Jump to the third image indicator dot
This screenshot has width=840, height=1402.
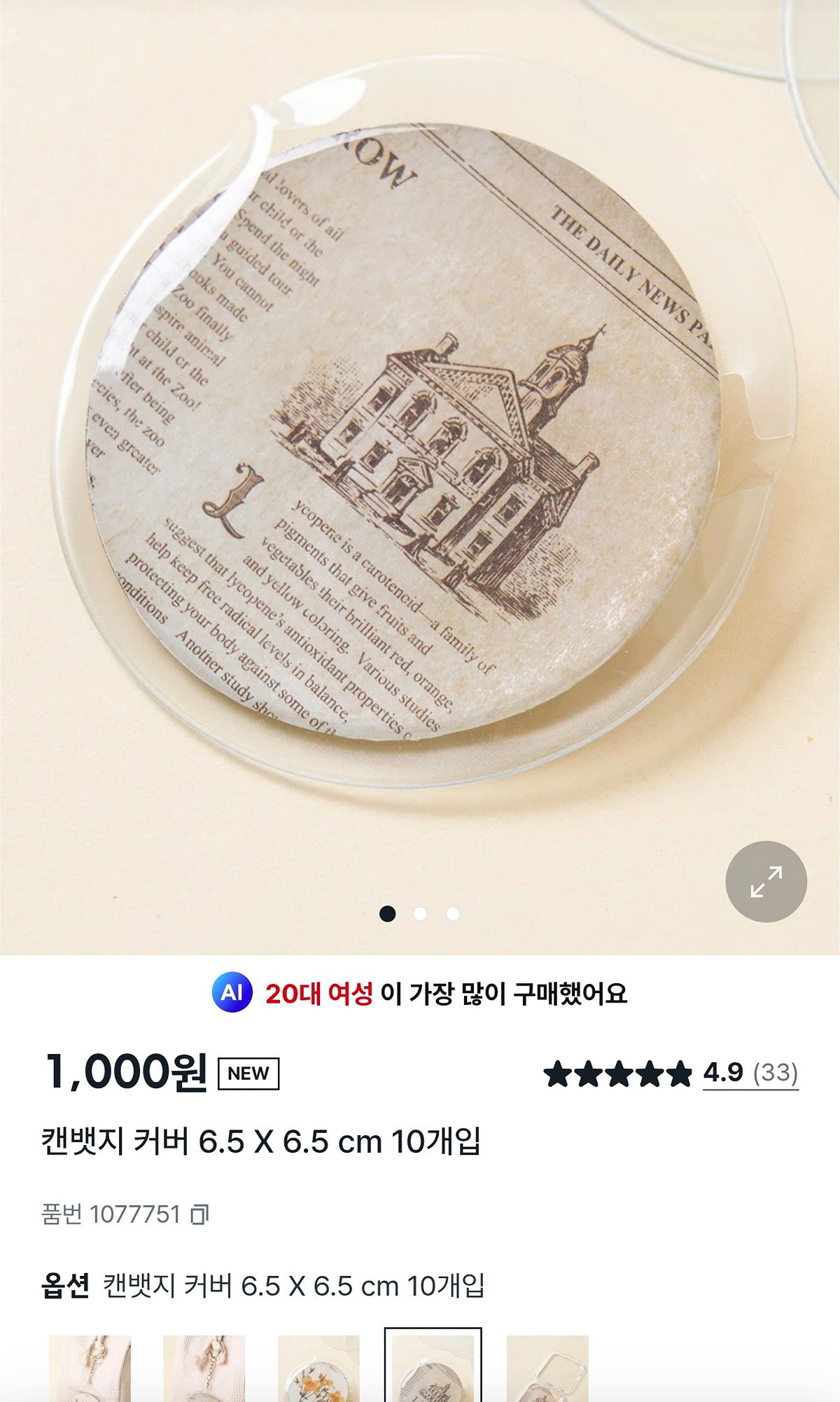pyautogui.click(x=453, y=913)
